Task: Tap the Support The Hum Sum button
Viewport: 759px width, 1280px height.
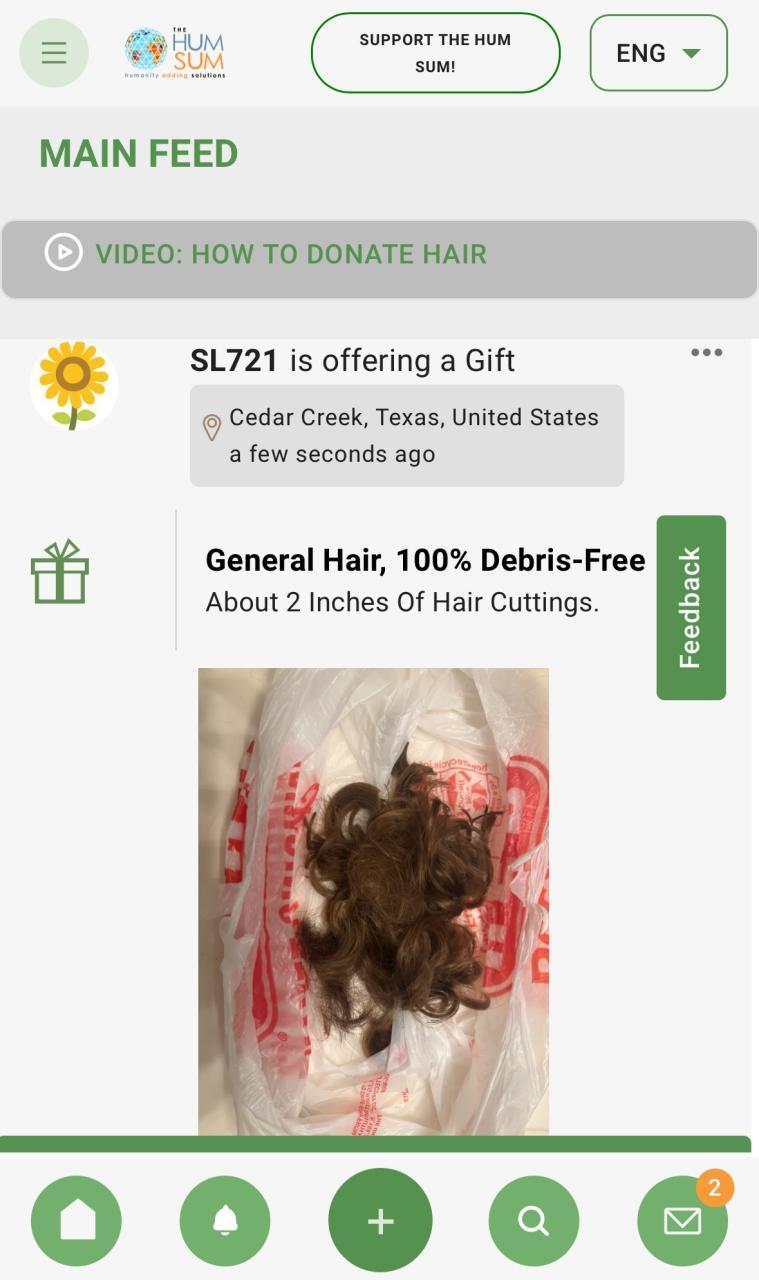Action: [x=435, y=53]
